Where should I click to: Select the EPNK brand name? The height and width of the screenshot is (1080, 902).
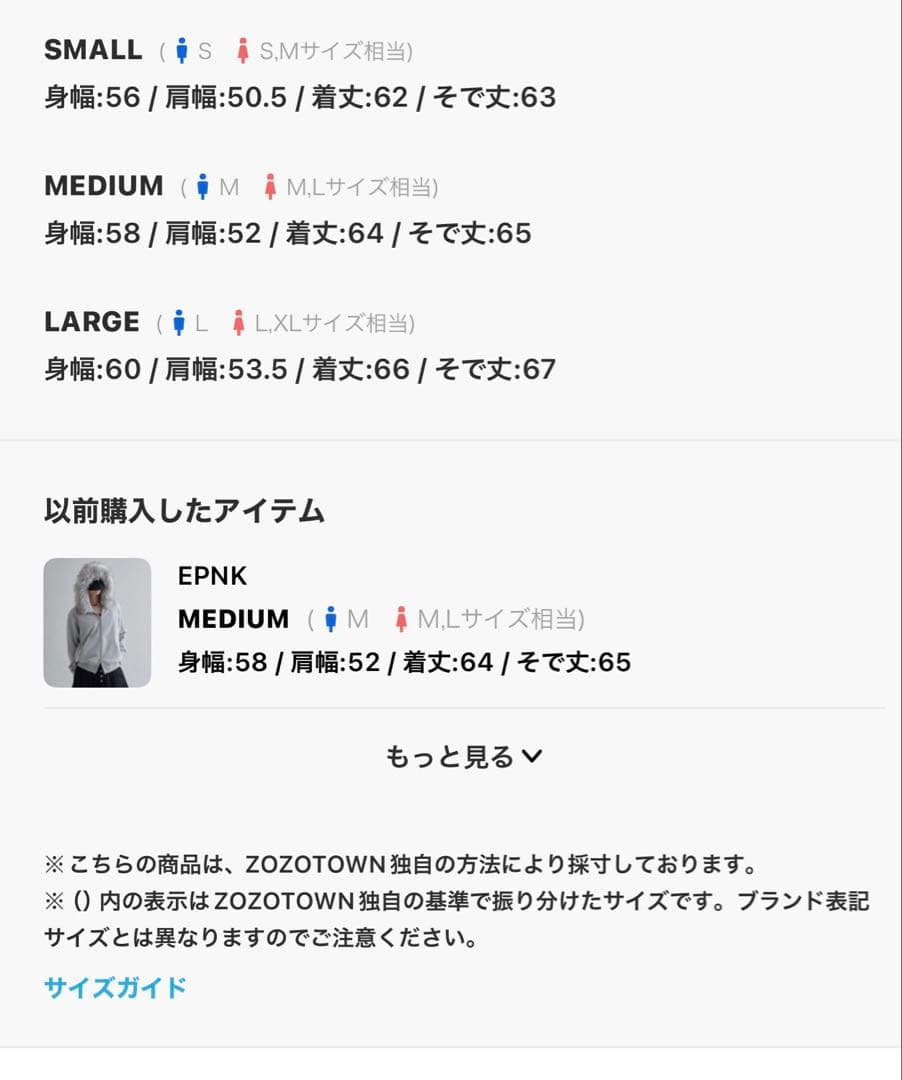(212, 576)
